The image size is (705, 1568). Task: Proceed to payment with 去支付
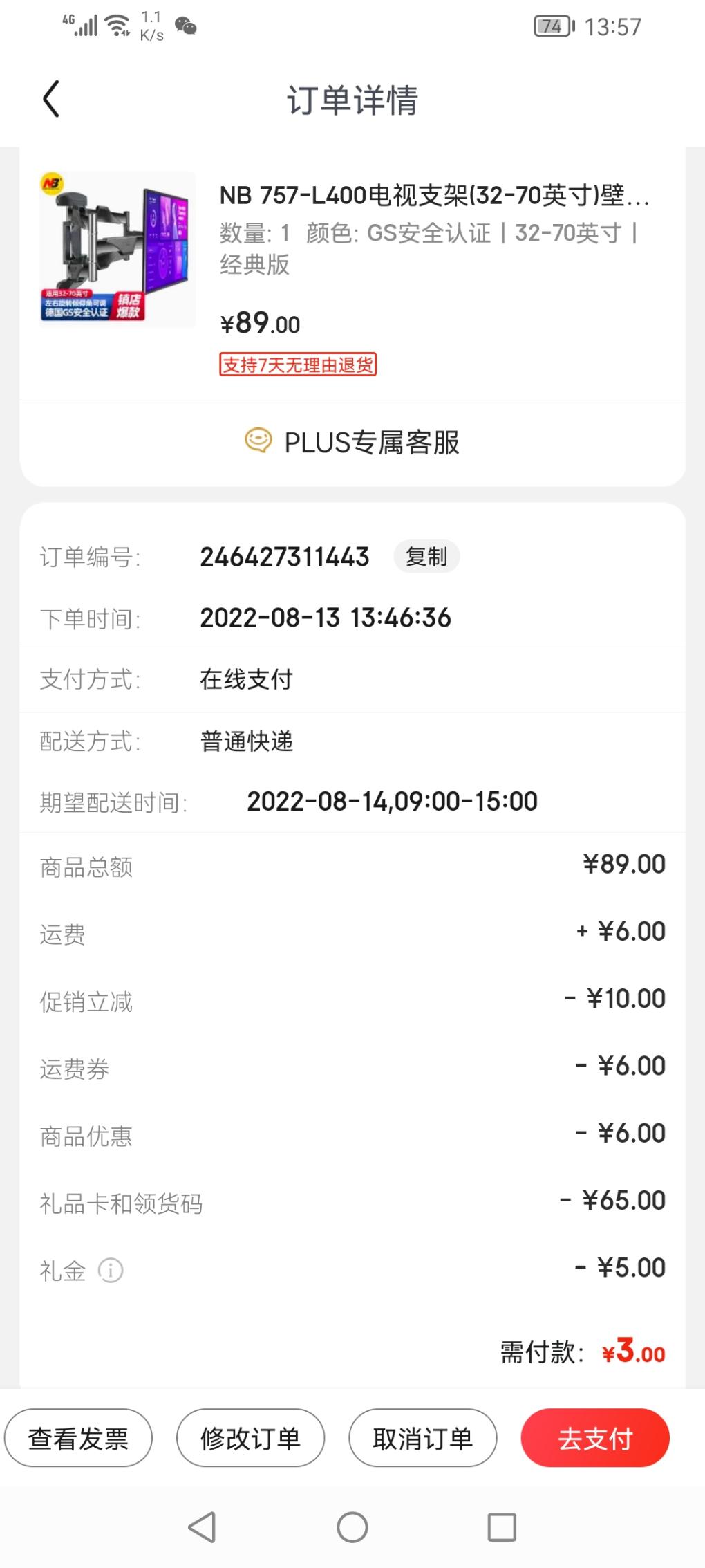coord(595,1438)
